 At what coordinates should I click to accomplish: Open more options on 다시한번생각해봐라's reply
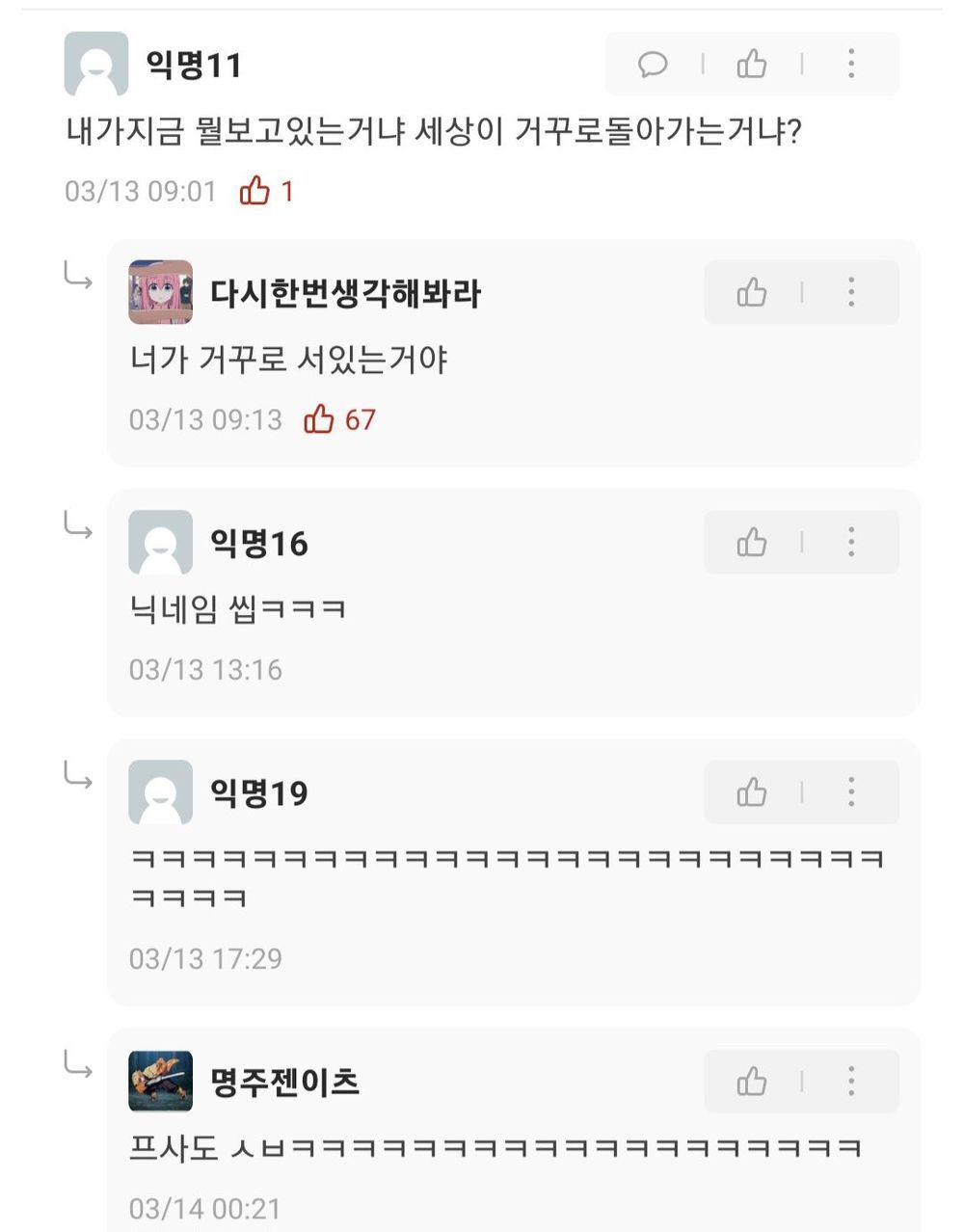tap(851, 292)
